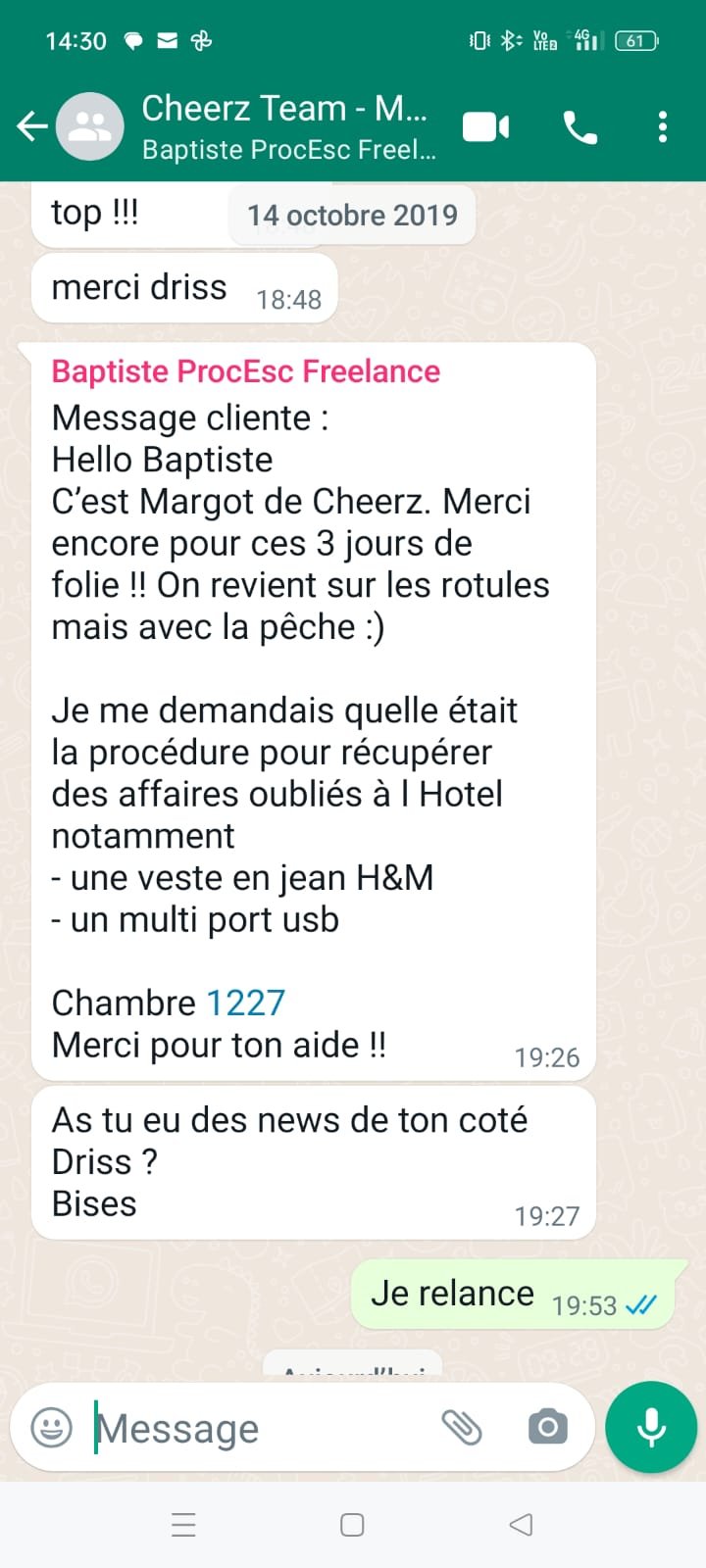Open the 14 octobre 2019 date chip

pyautogui.click(x=352, y=215)
